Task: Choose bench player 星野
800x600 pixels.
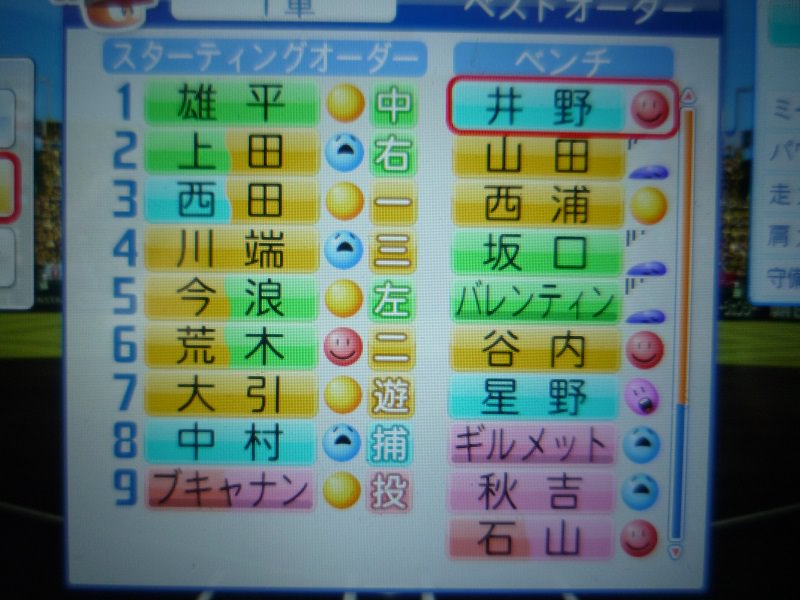Action: tap(538, 397)
